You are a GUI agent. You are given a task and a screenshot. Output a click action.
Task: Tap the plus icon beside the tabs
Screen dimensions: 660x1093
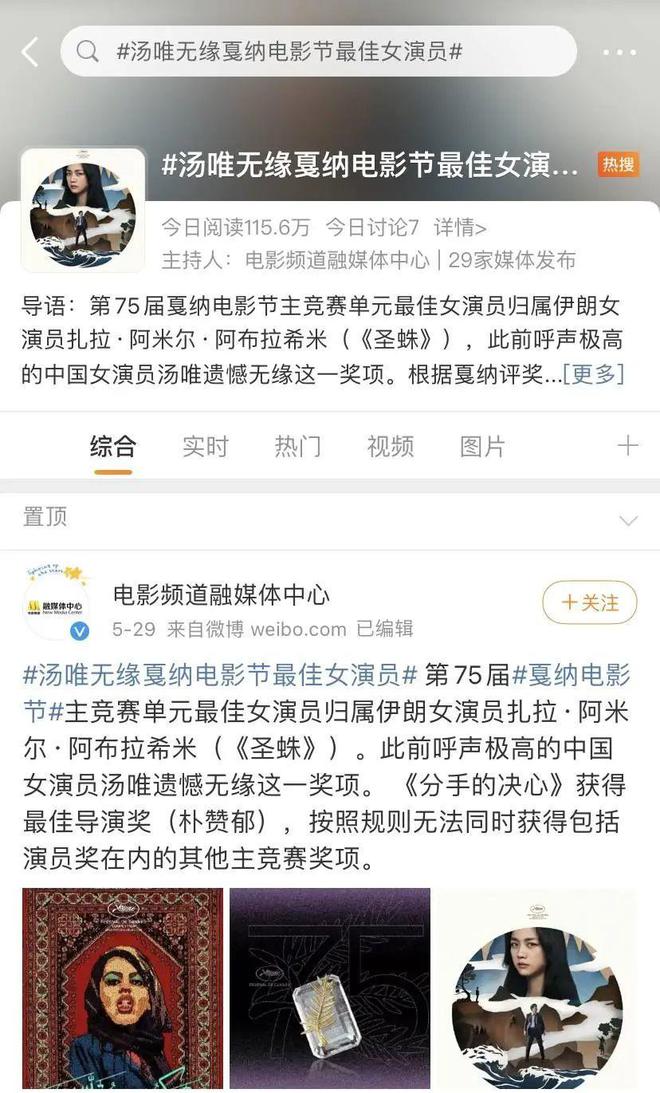coord(628,446)
